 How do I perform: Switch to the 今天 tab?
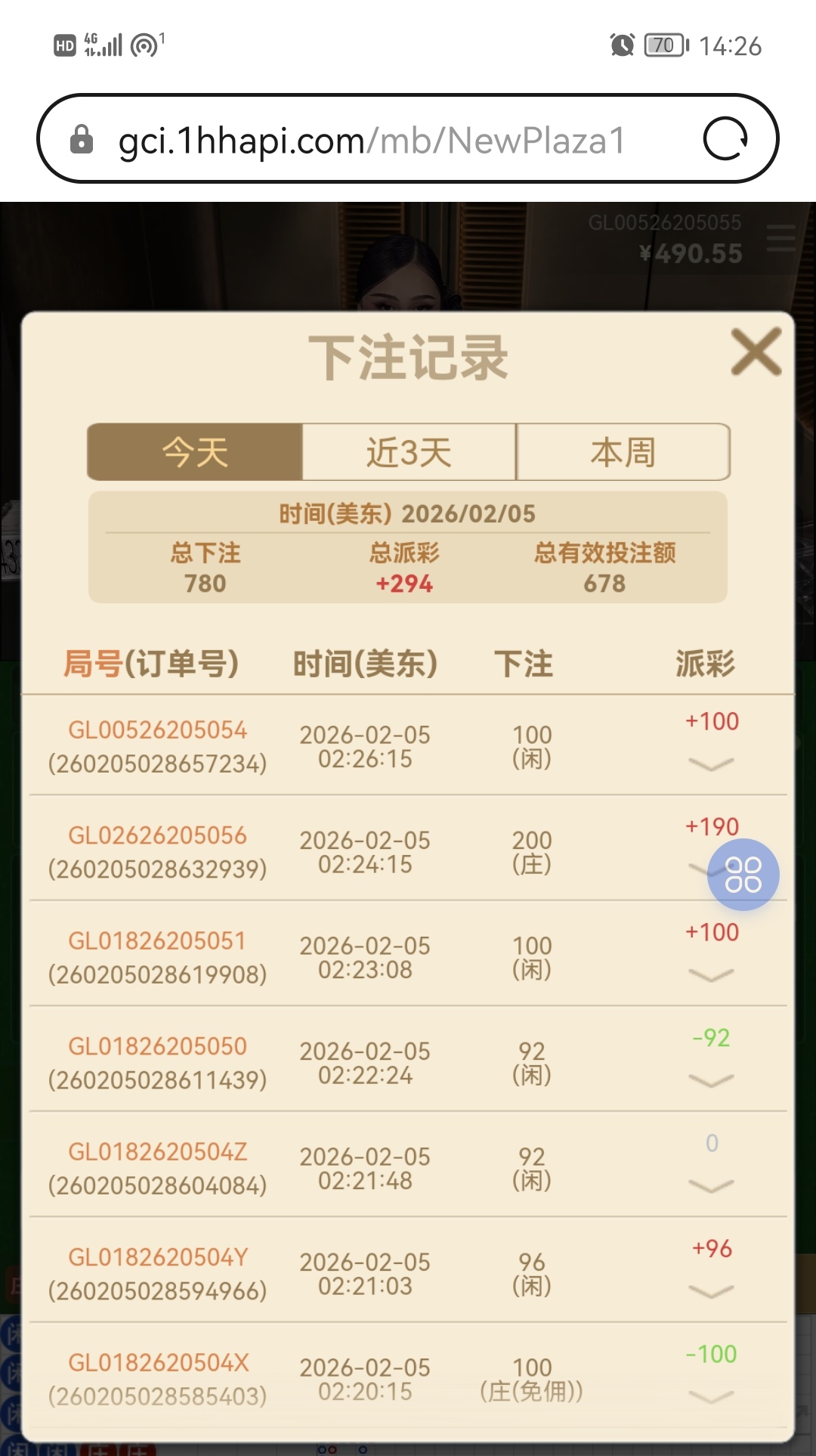tap(195, 452)
